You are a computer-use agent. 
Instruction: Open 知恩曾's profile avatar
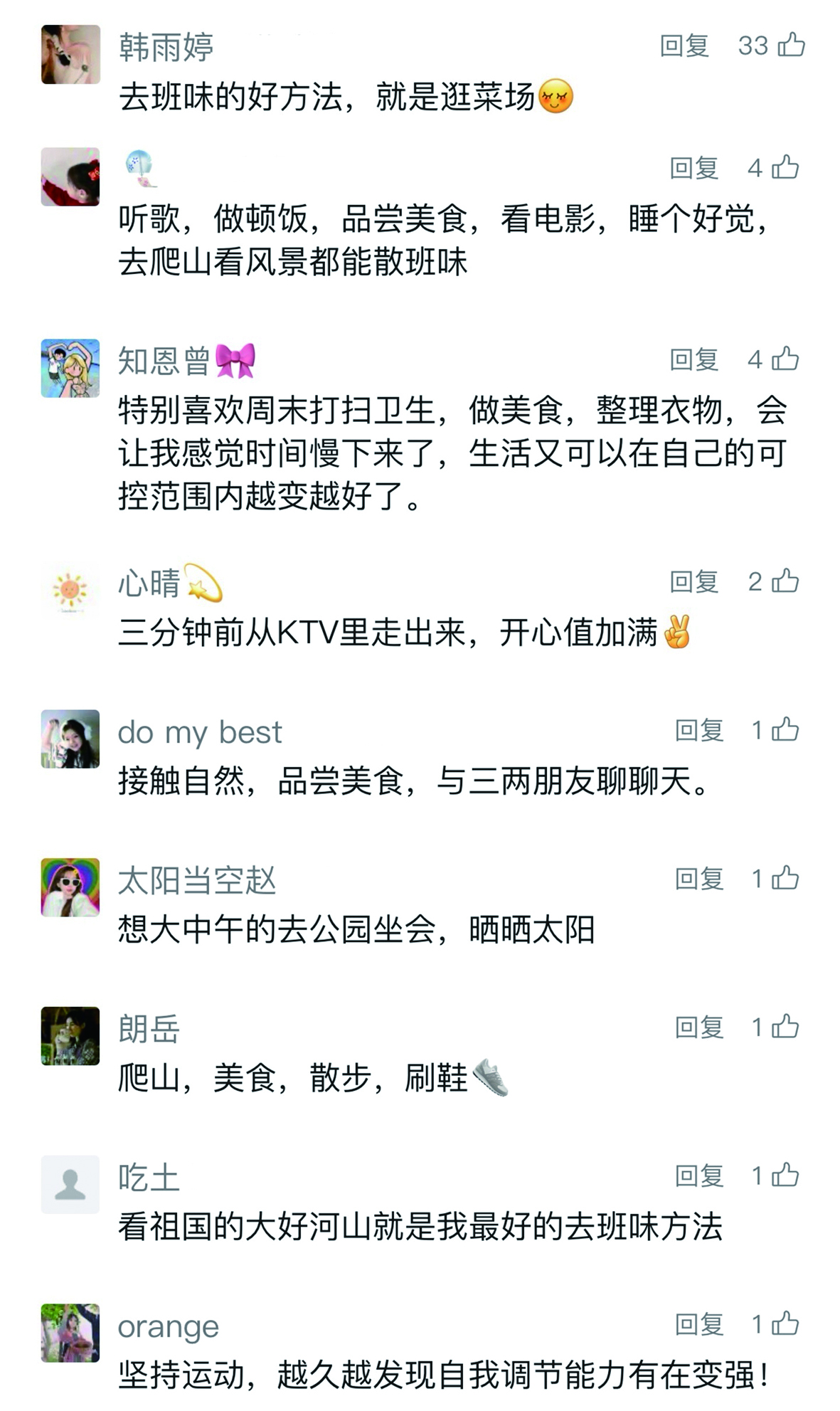[x=70, y=368]
